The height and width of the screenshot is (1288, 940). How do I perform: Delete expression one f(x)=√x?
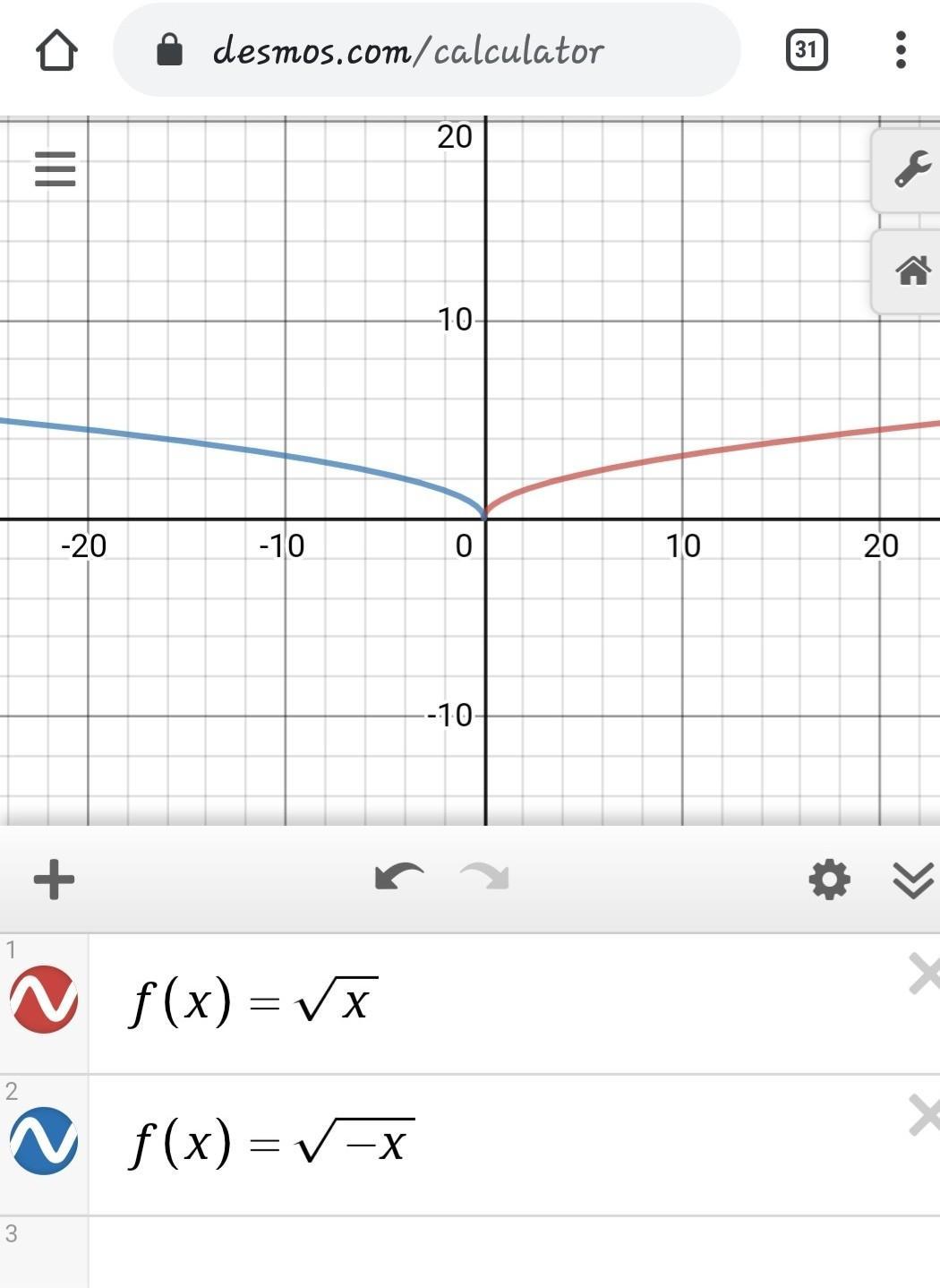pyautogui.click(x=924, y=974)
